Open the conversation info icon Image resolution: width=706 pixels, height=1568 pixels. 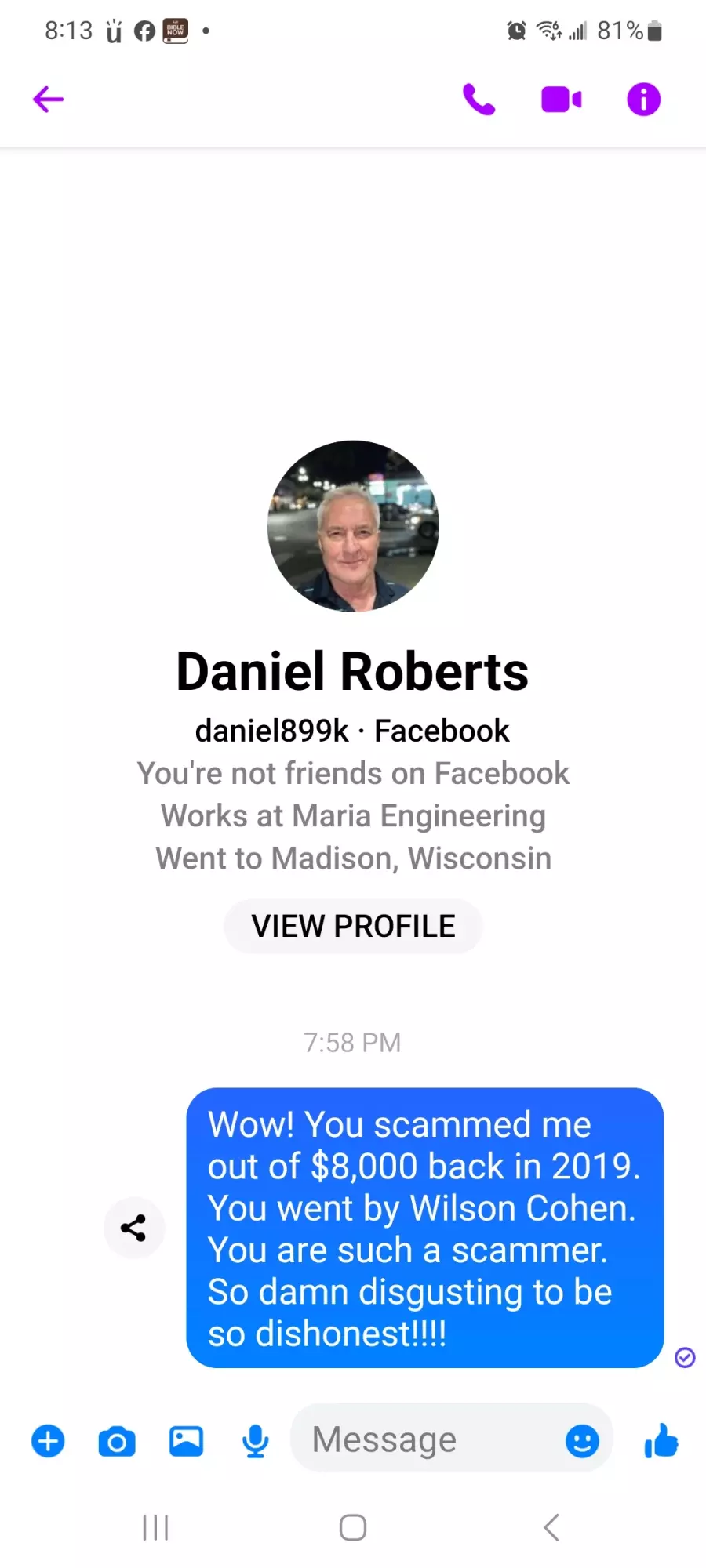(643, 100)
